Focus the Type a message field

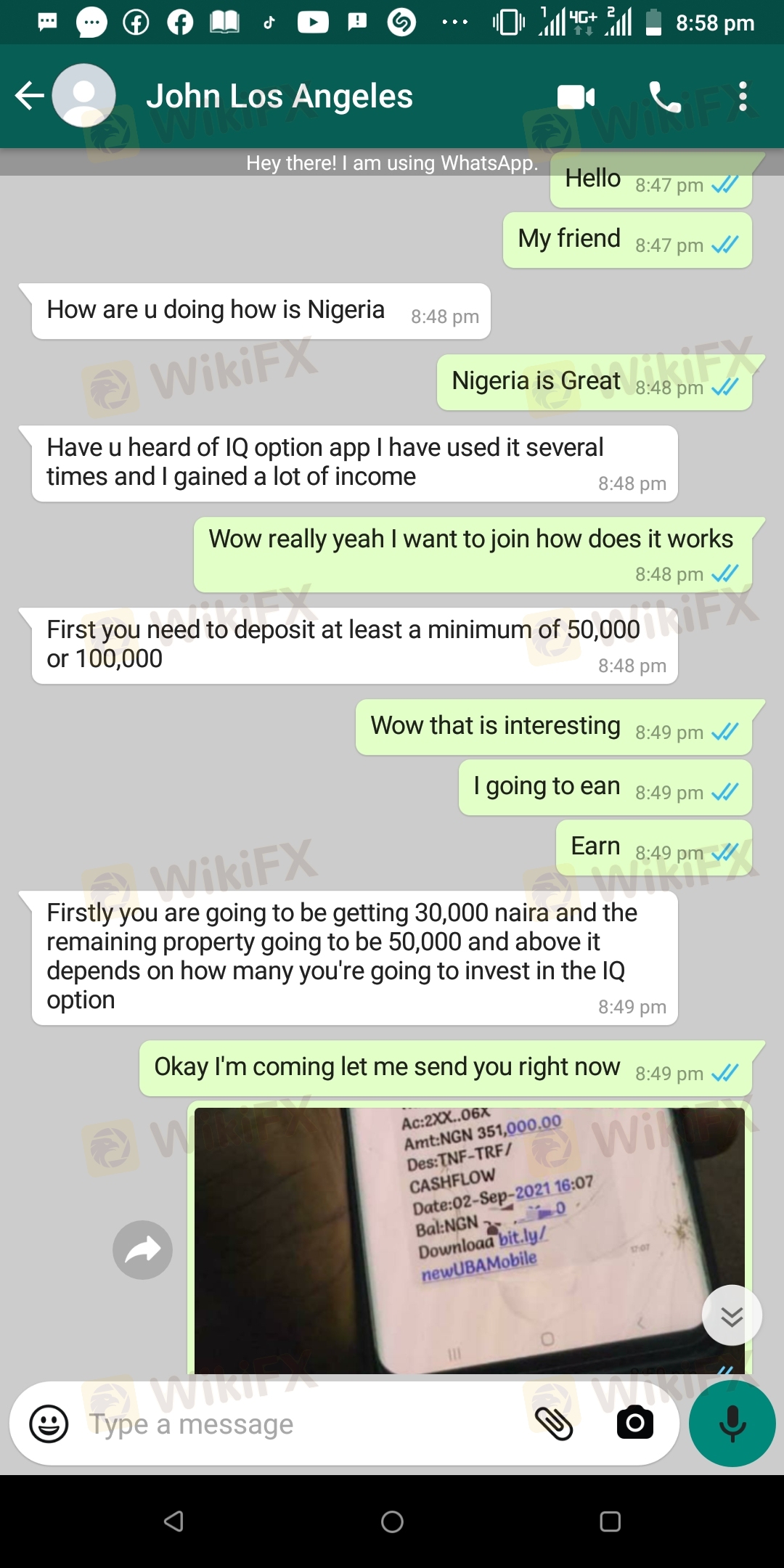(290, 1424)
